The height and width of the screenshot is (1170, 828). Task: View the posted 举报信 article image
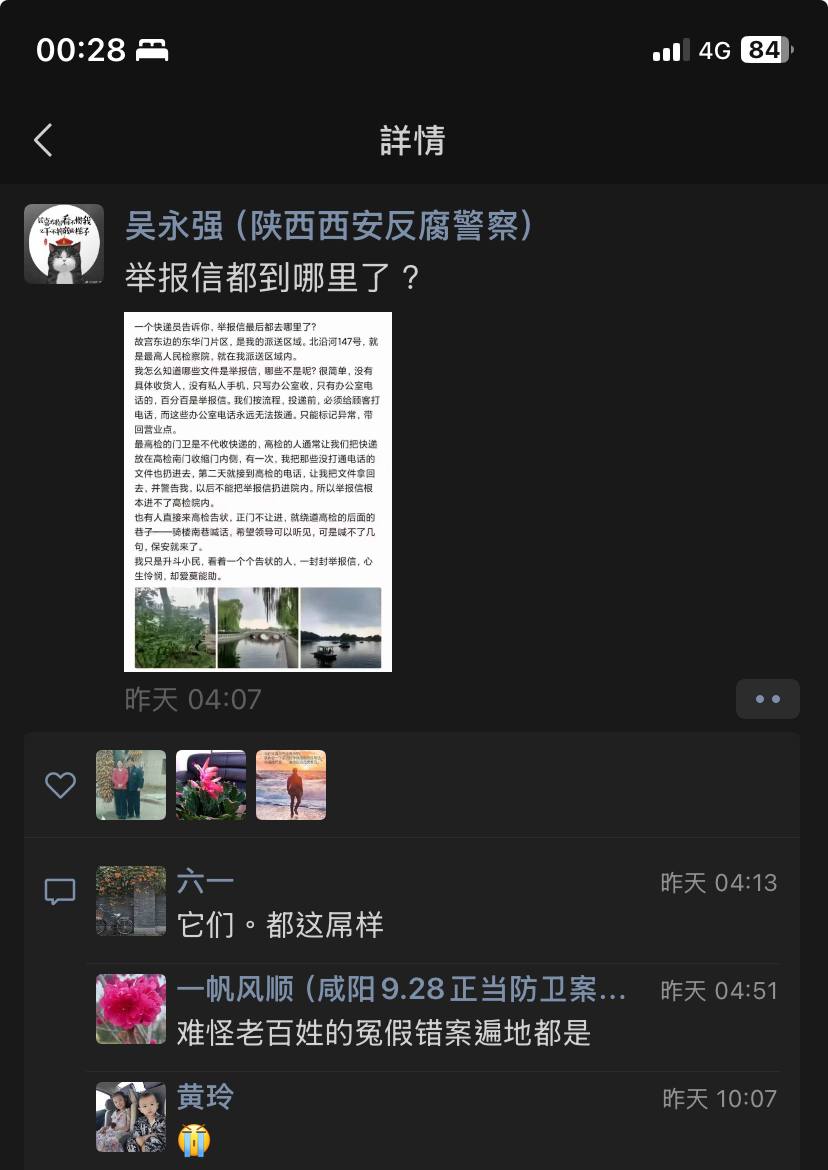coord(258,491)
